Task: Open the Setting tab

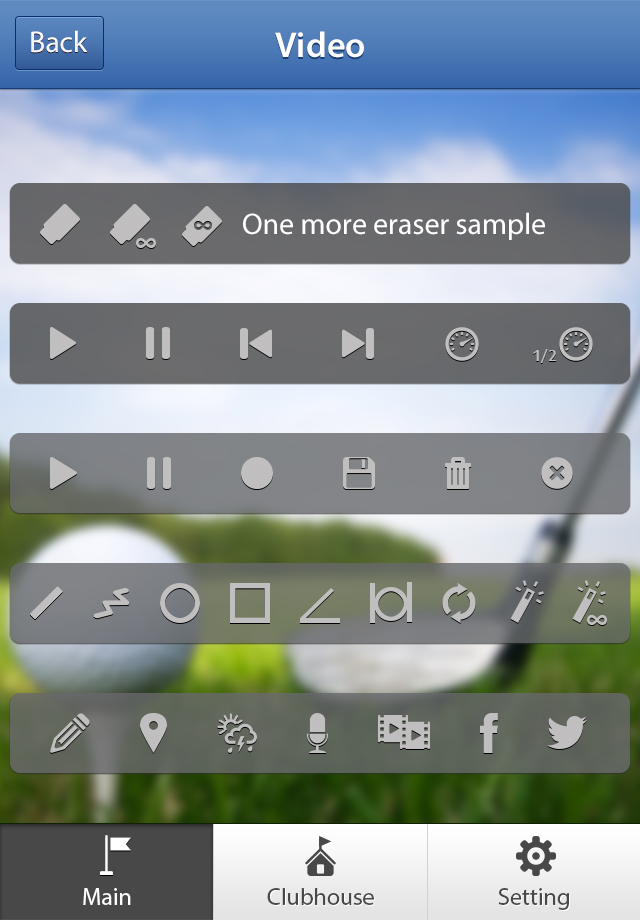Action: 534,872
